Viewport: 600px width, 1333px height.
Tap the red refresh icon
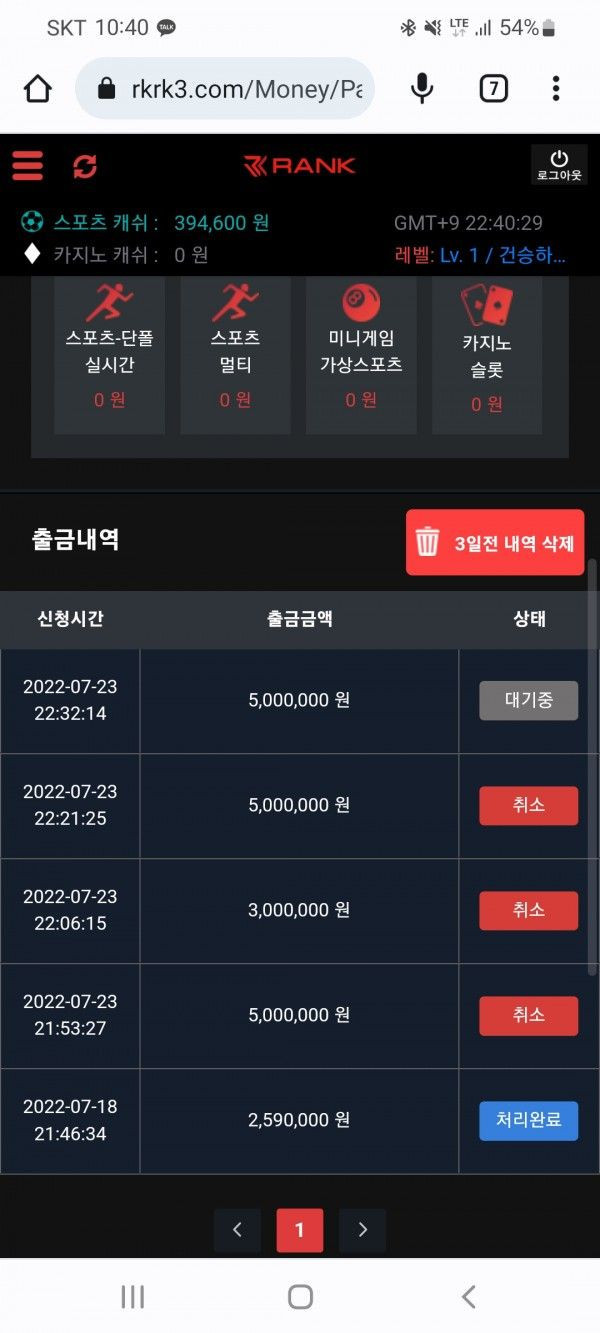point(85,166)
